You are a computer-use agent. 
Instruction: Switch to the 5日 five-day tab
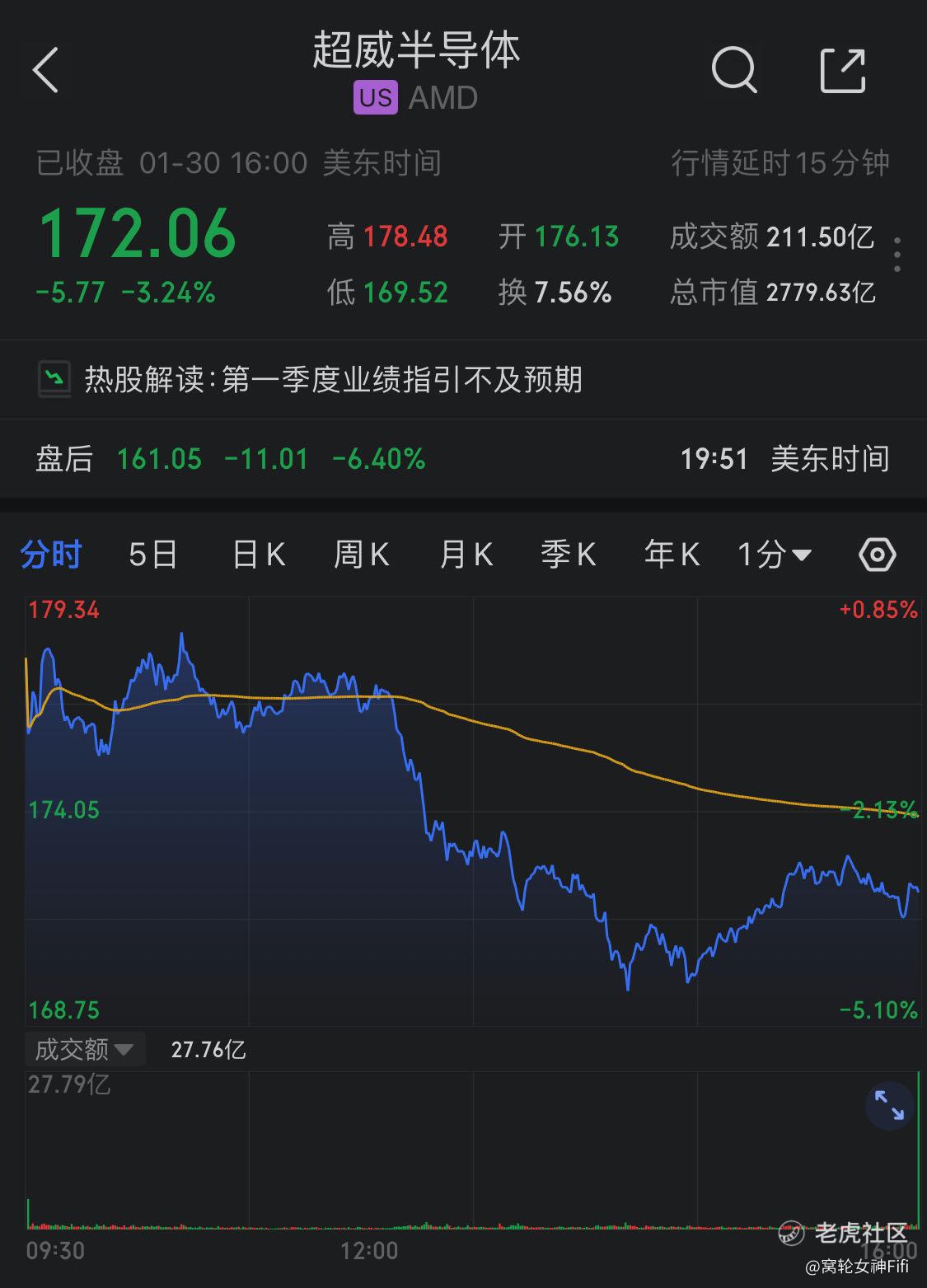[153, 555]
